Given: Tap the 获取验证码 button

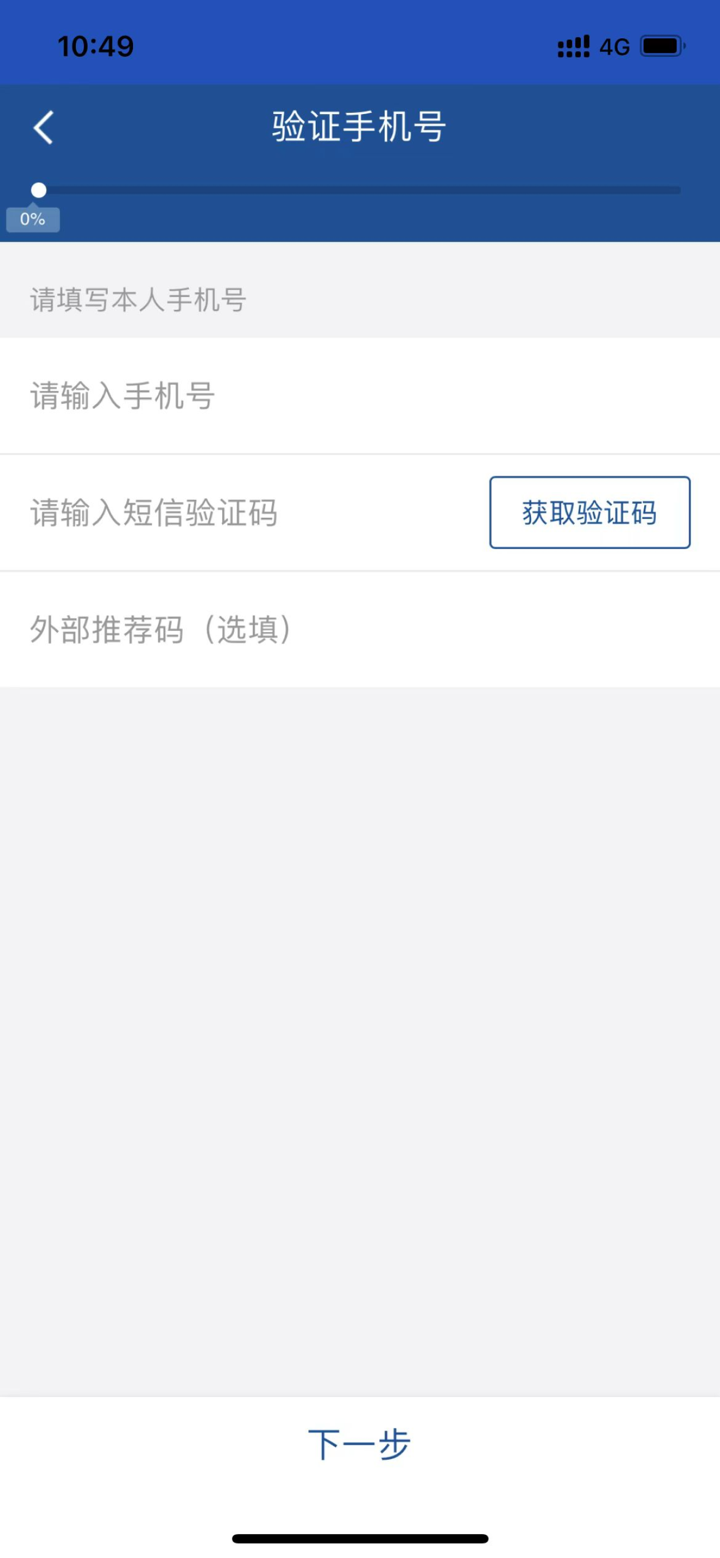Looking at the screenshot, I should [589, 512].
